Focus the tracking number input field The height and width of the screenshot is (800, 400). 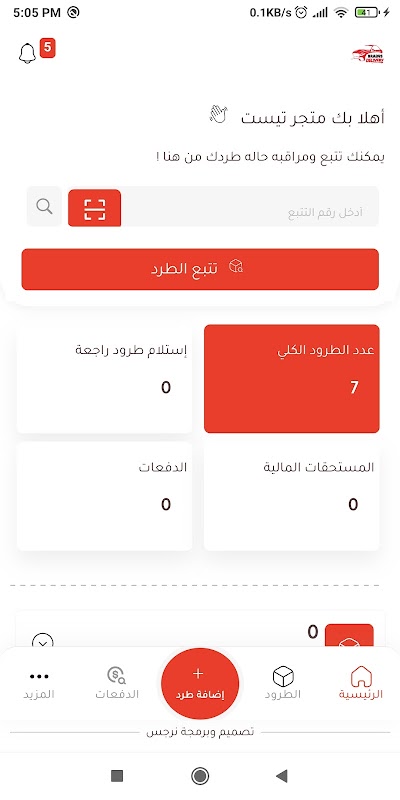[250, 206]
